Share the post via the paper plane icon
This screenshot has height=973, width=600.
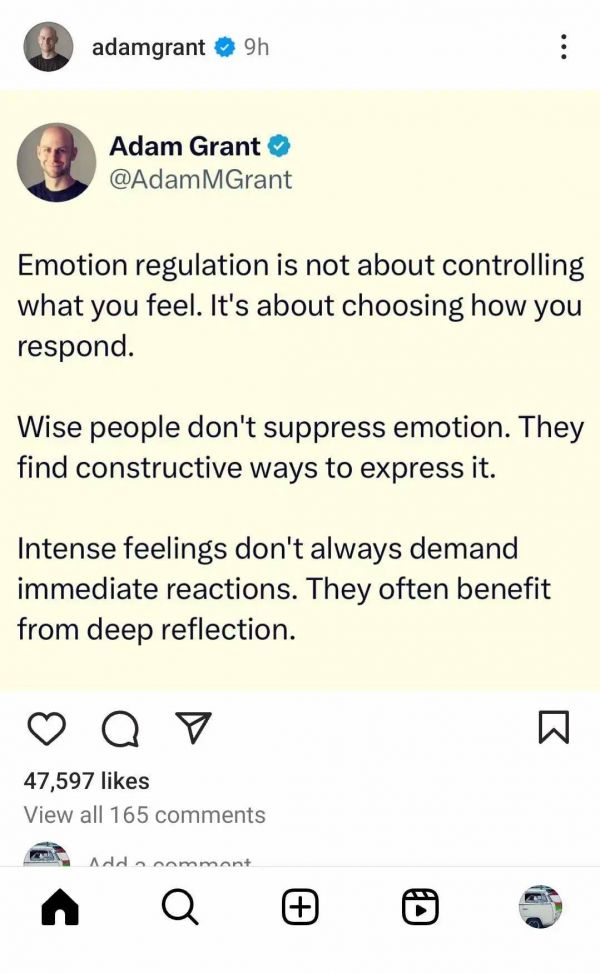point(193,728)
